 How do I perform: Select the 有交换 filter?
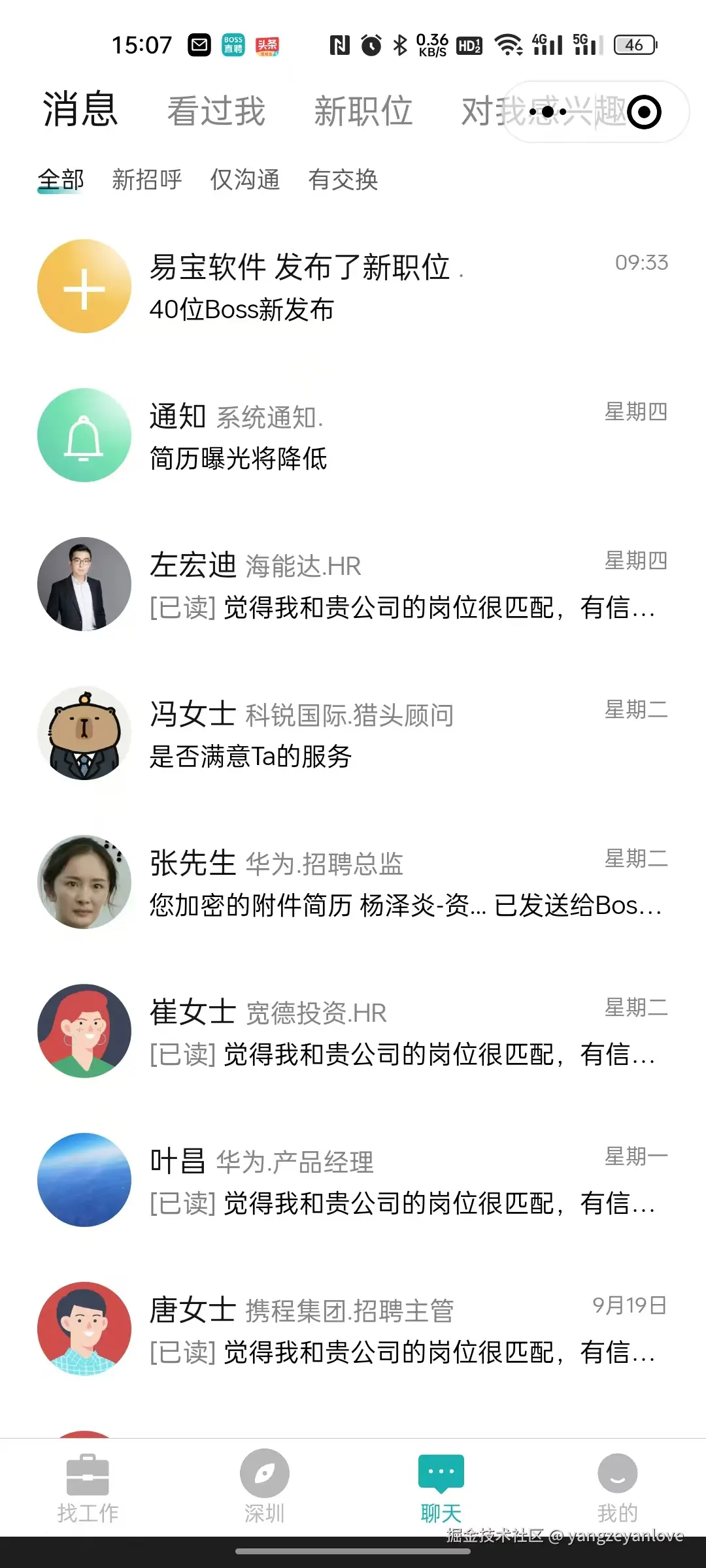pyautogui.click(x=343, y=180)
